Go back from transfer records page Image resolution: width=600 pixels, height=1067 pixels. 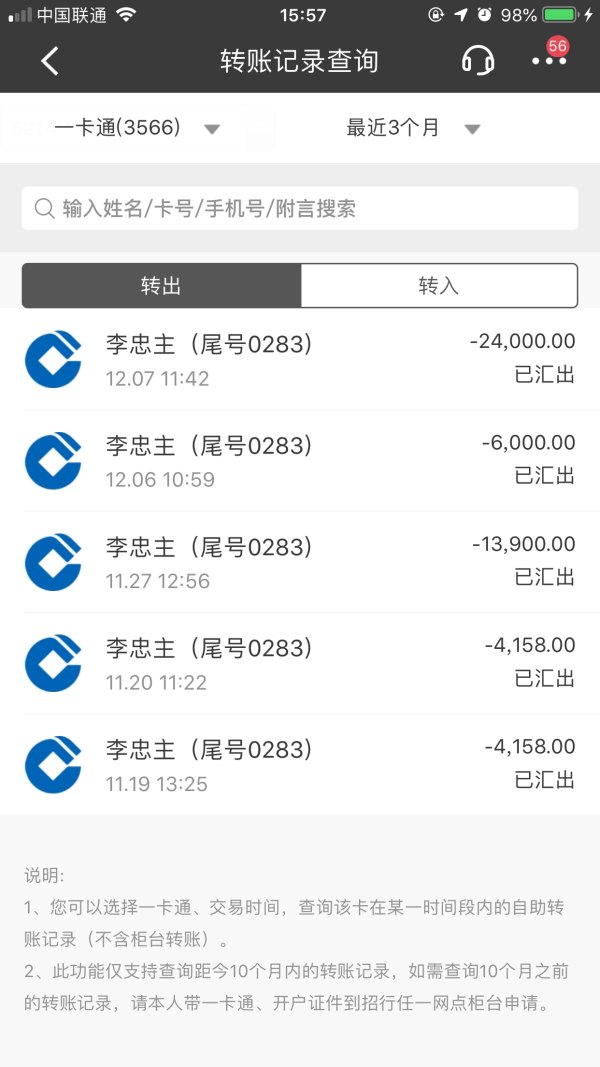coord(49,61)
